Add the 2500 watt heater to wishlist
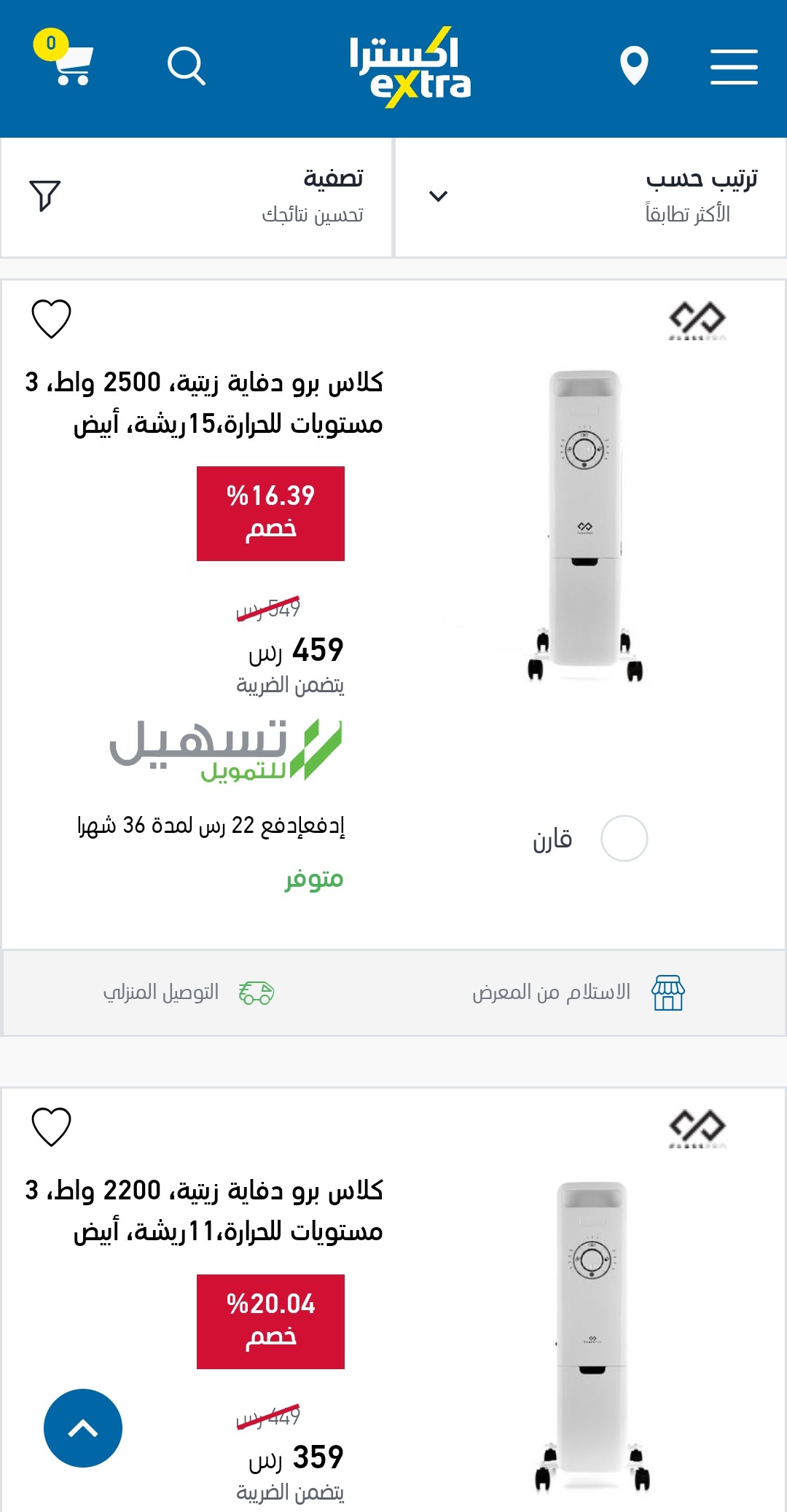Image resolution: width=787 pixels, height=1512 pixels. 51,319
